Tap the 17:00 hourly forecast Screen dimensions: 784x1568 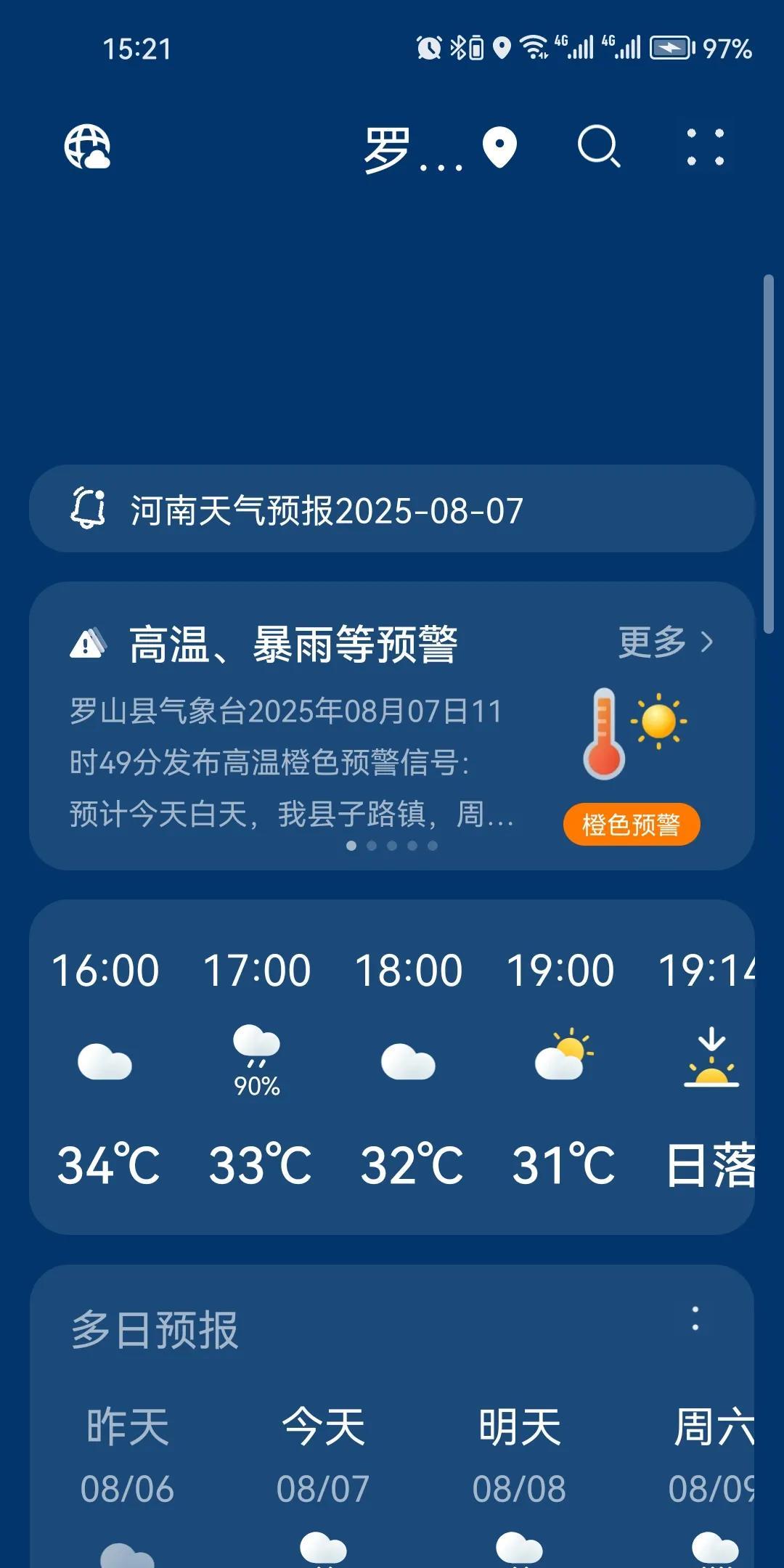click(x=257, y=1066)
